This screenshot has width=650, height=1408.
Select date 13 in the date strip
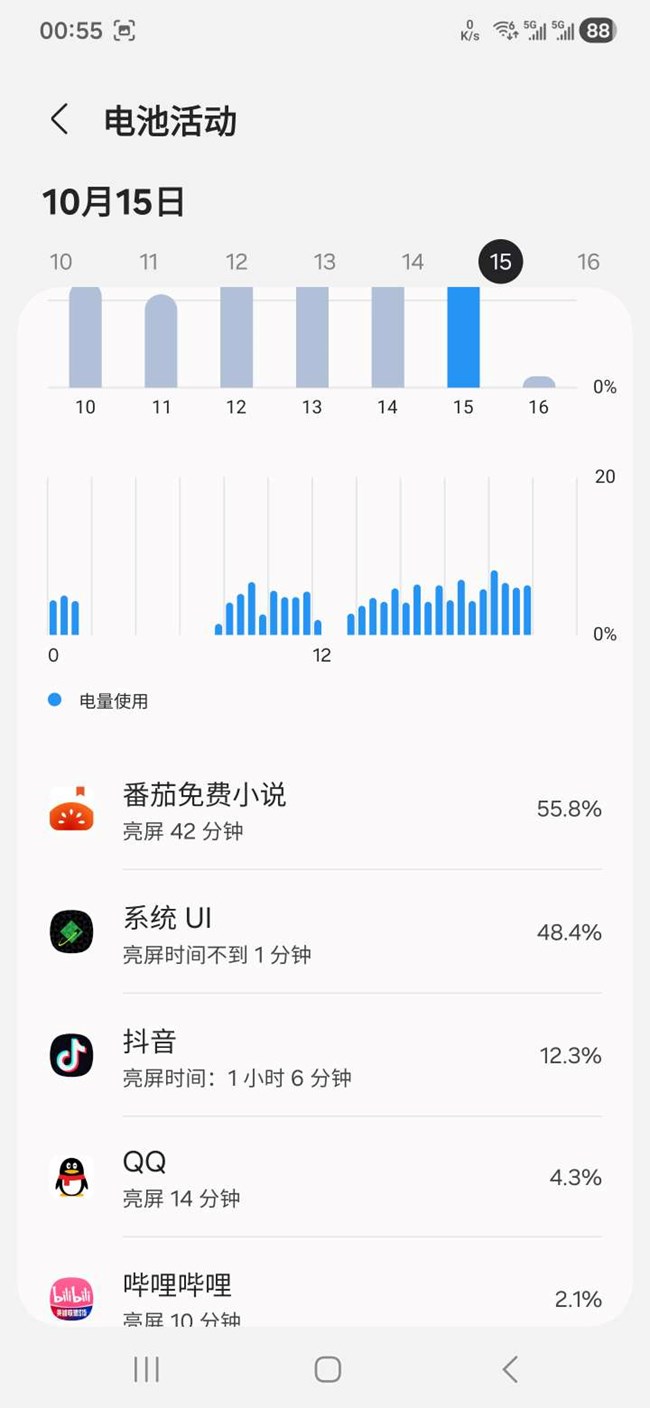coord(324,262)
